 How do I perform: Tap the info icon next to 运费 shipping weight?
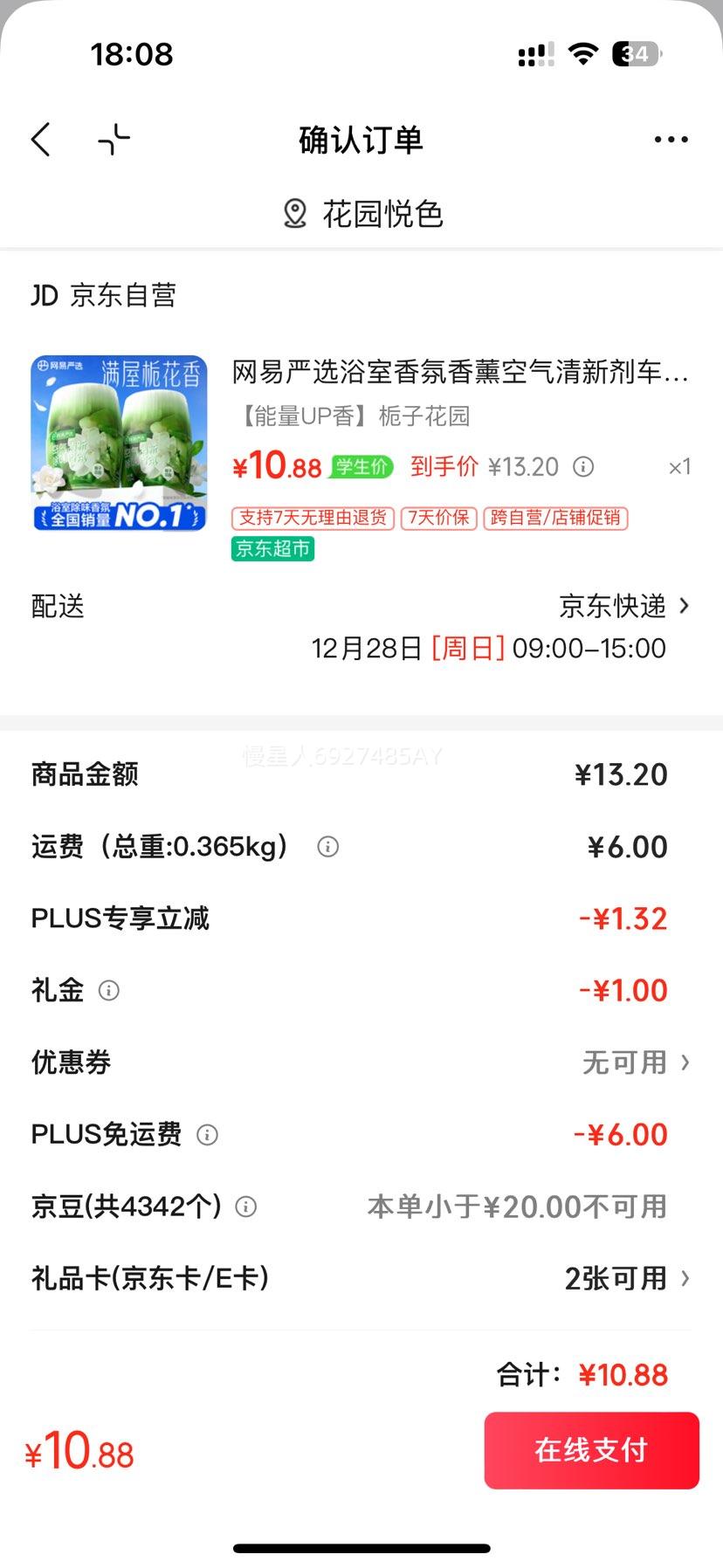click(327, 846)
